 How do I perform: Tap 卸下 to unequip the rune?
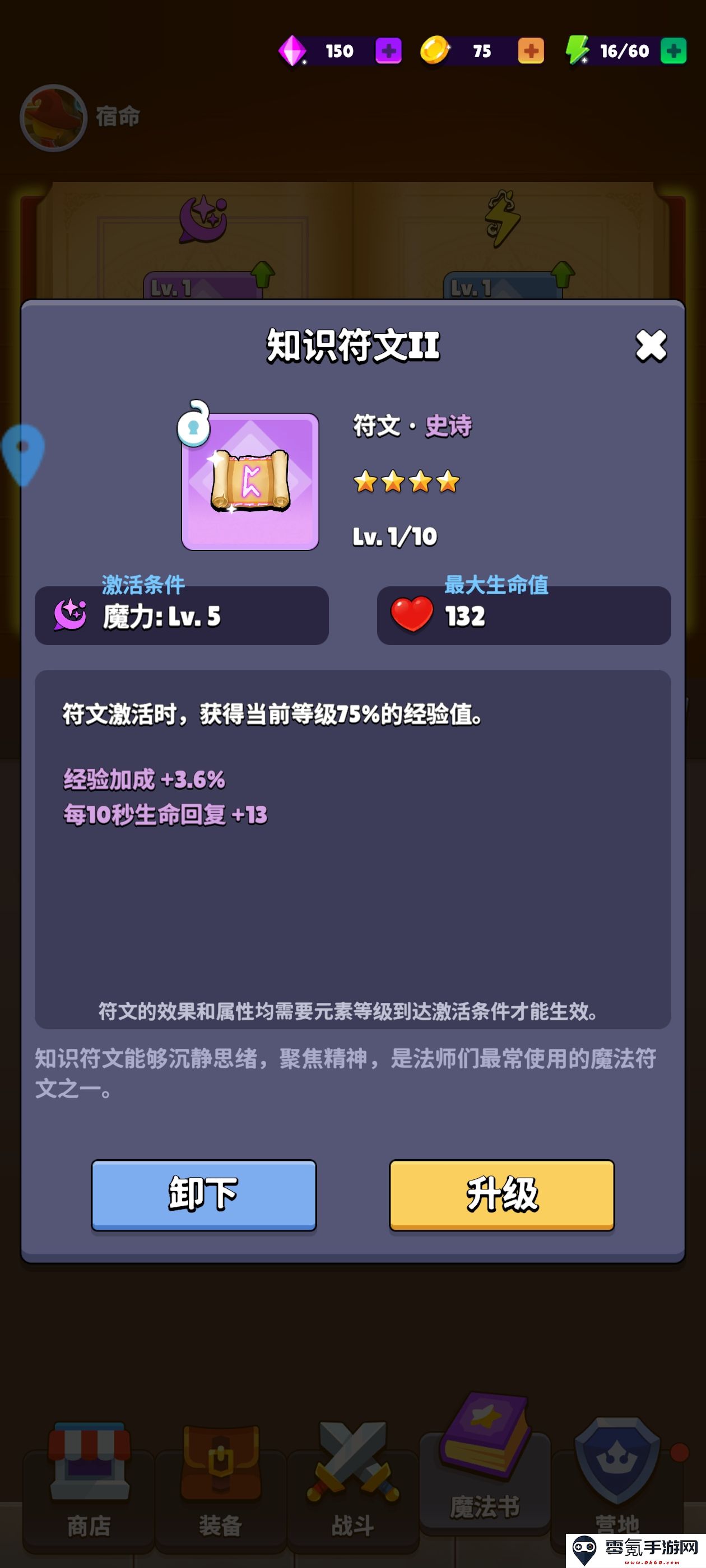coord(203,1194)
